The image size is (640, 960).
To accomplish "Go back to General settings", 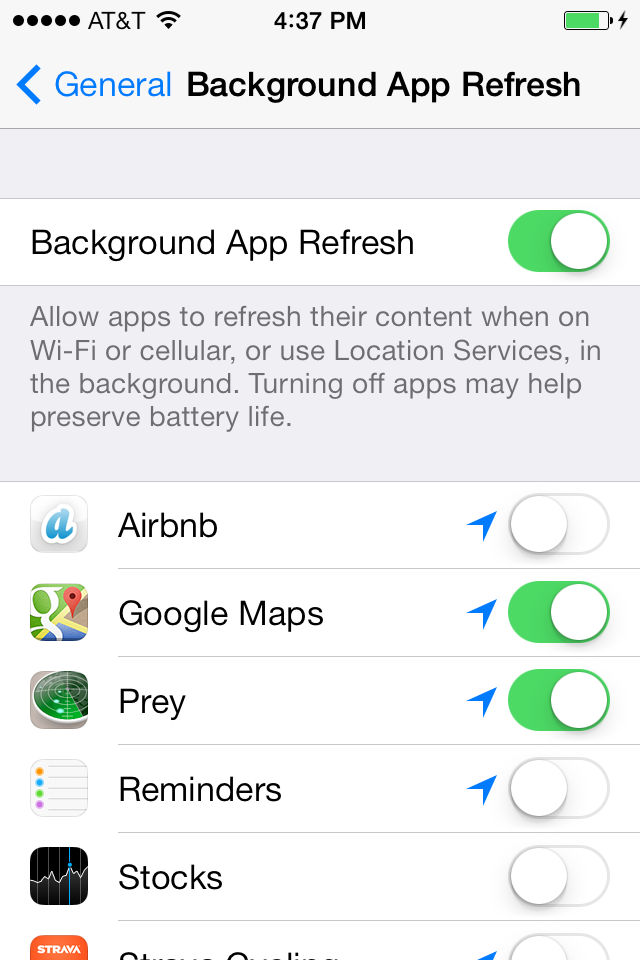I will point(94,85).
